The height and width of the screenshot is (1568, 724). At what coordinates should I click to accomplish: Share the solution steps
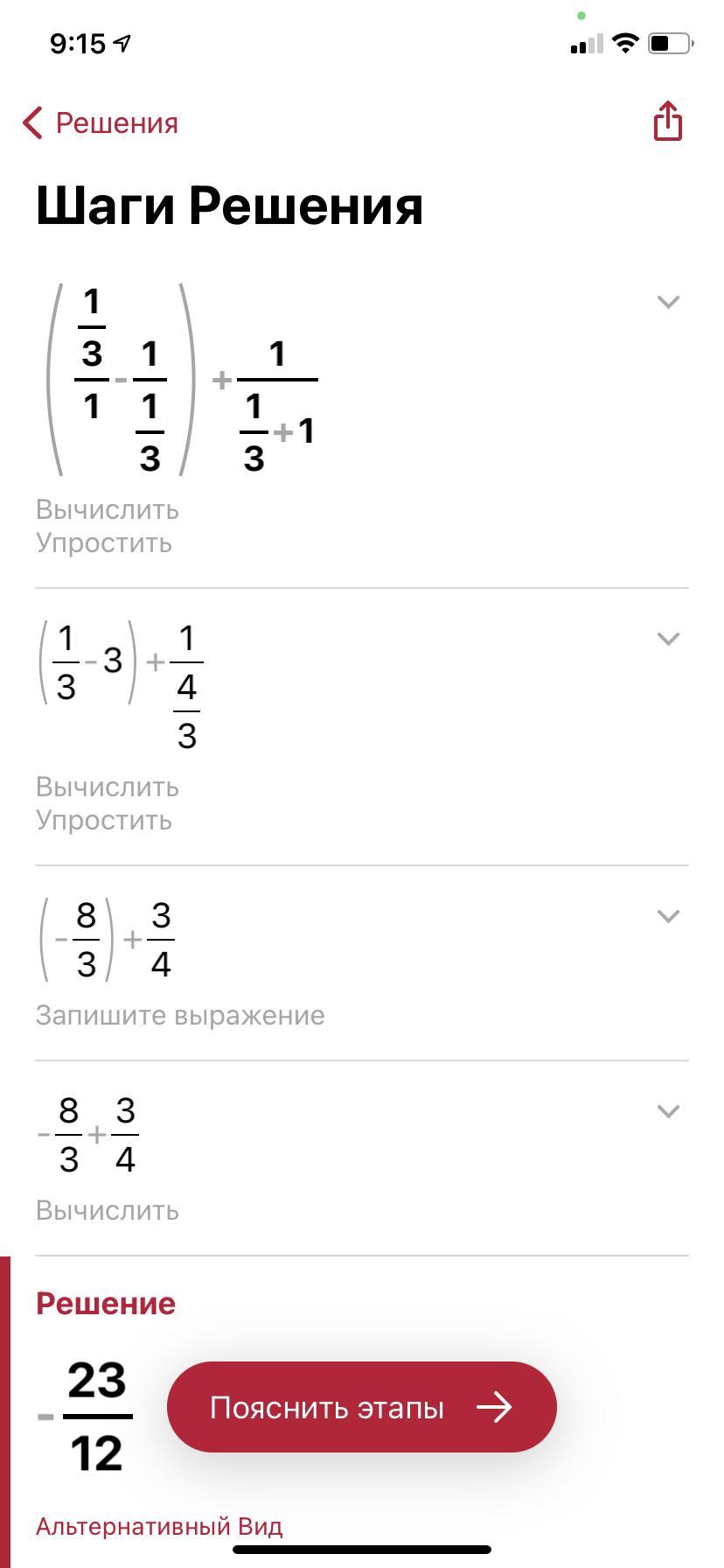[x=667, y=121]
